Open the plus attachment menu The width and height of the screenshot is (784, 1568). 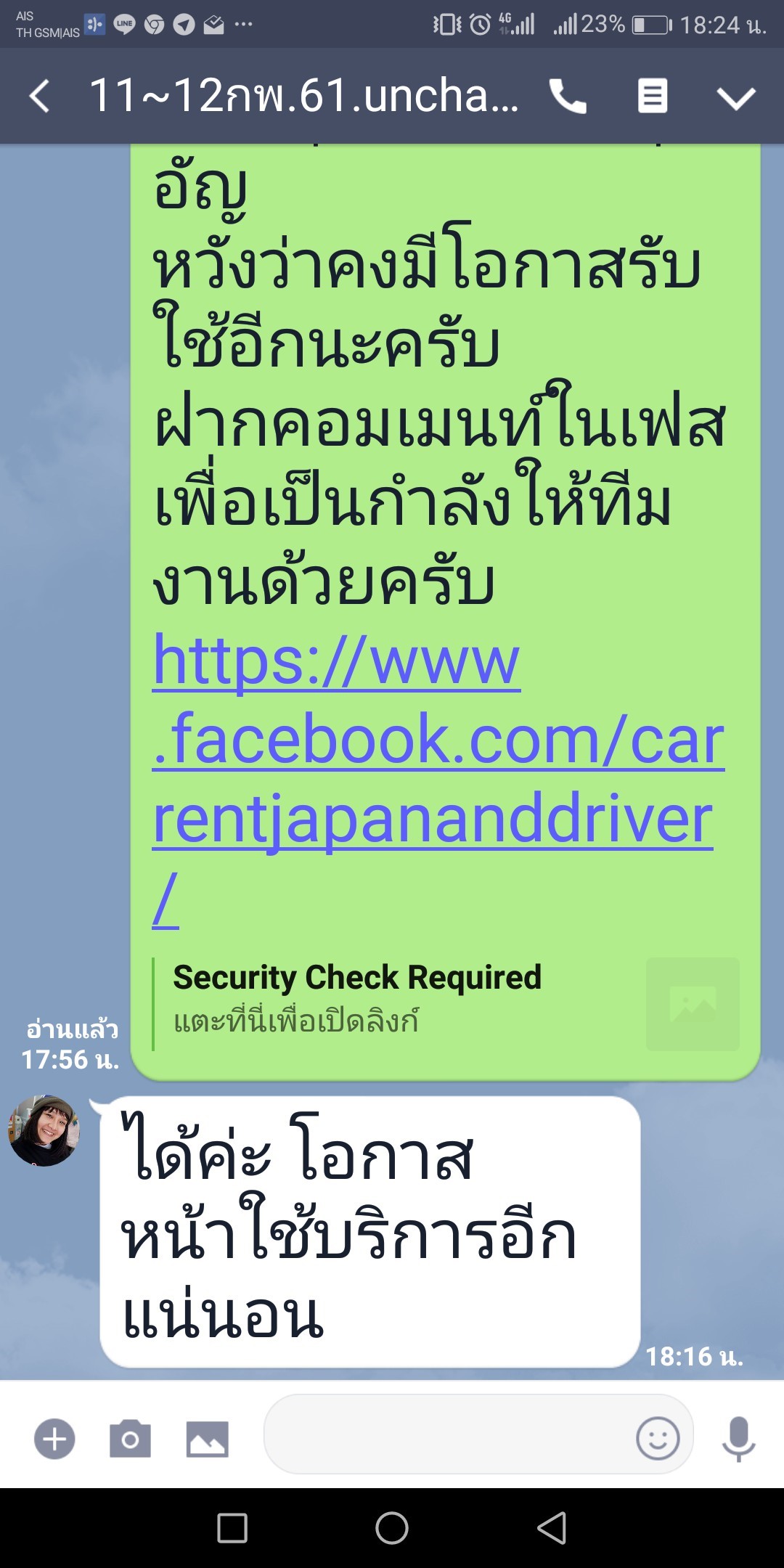[54, 1438]
